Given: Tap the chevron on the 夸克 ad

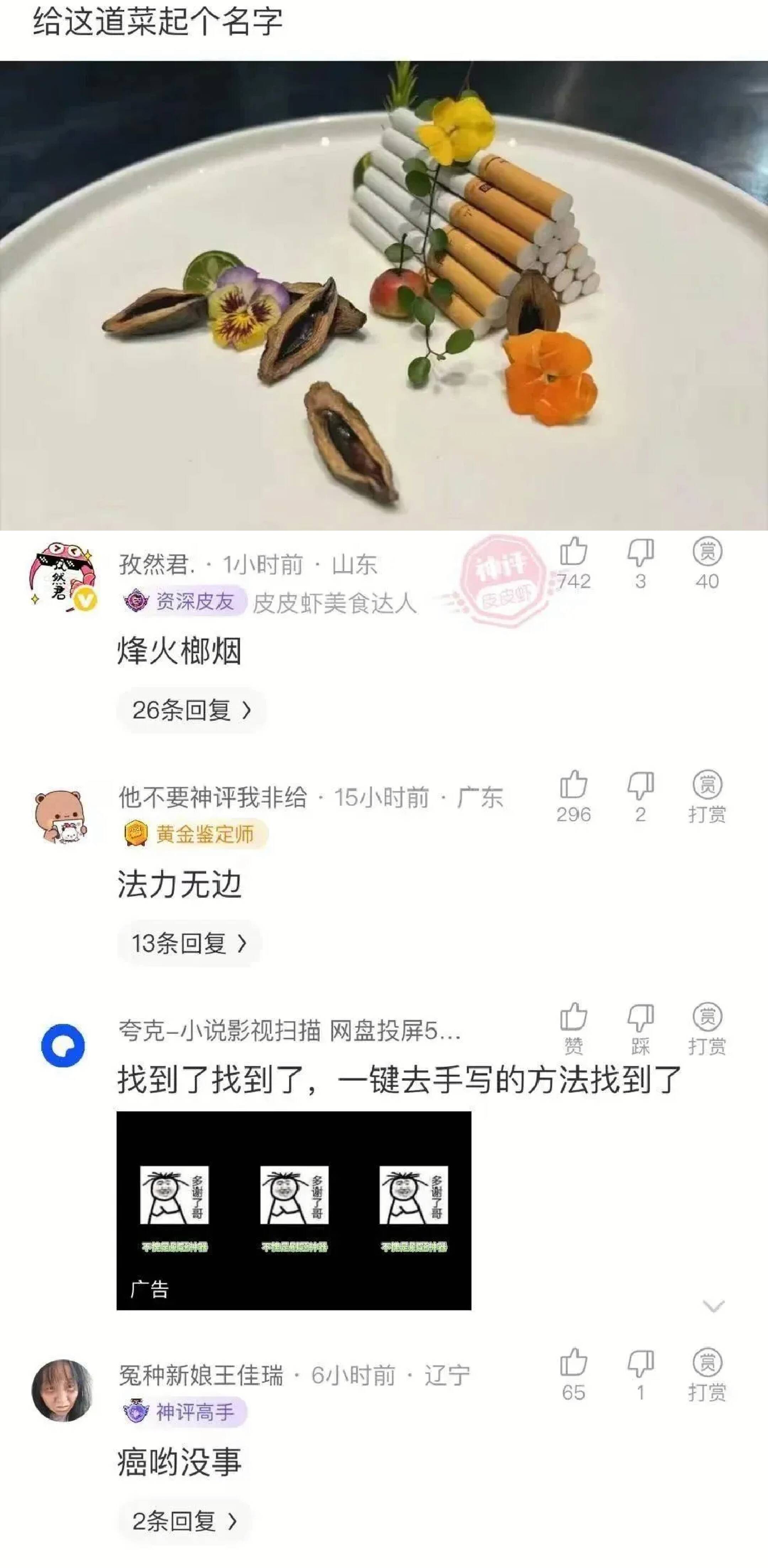Looking at the screenshot, I should click(713, 1306).
